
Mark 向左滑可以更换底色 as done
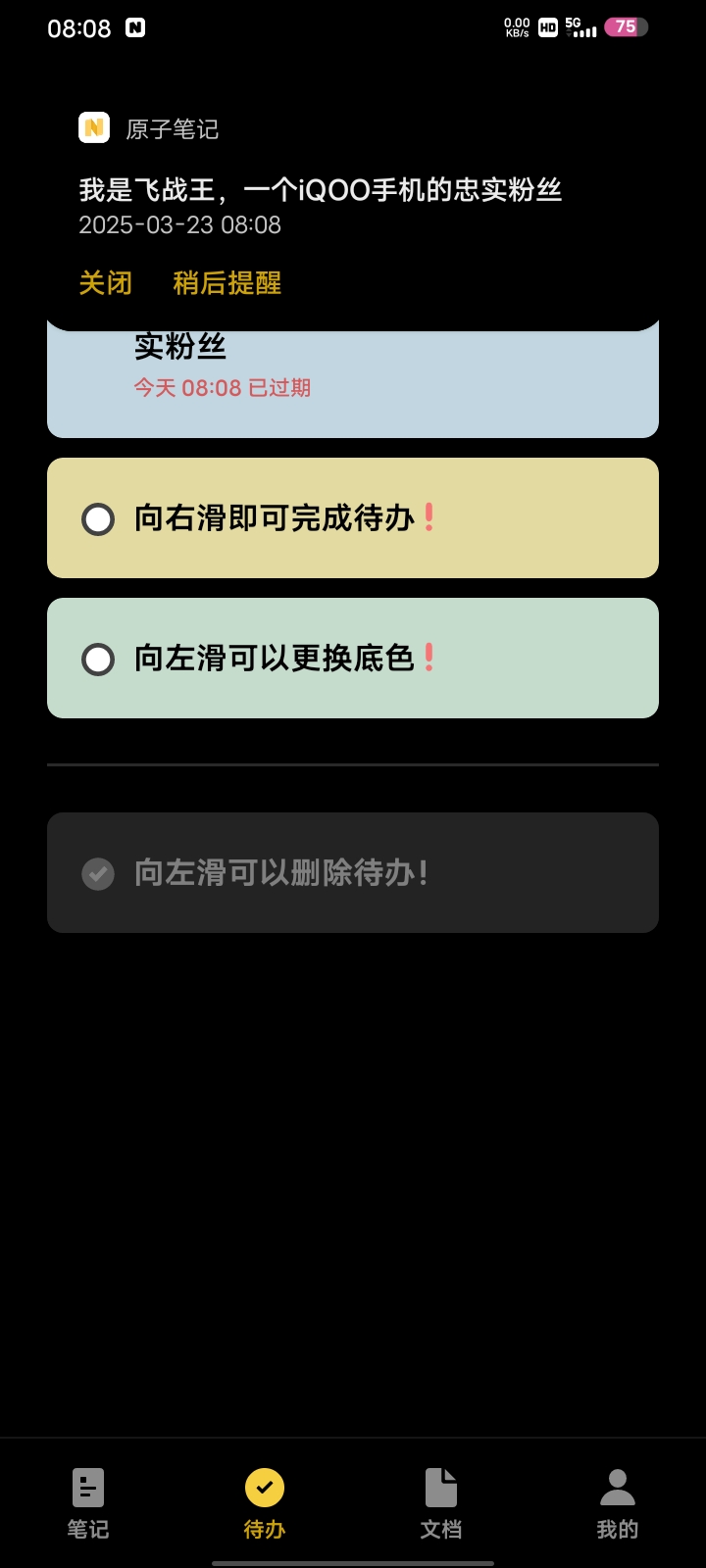tap(98, 659)
